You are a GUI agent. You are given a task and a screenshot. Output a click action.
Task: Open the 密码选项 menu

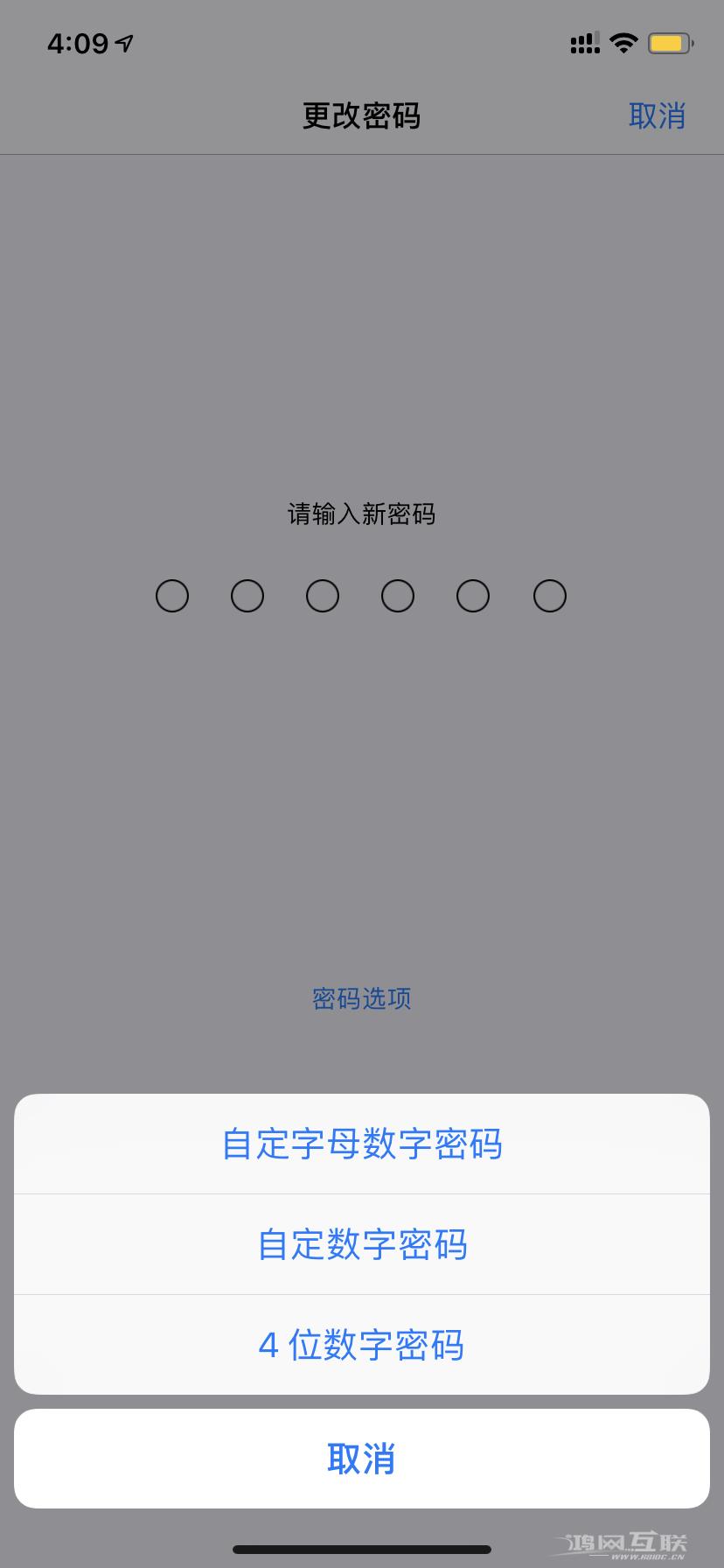coord(361,999)
